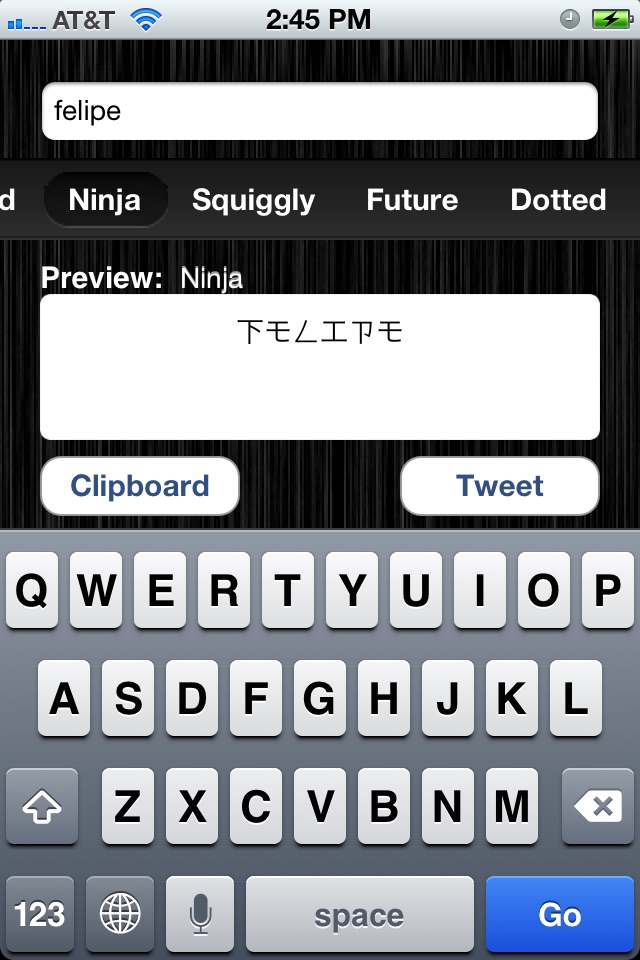
Task: Tap the text field containing felipe
Action: tap(319, 111)
